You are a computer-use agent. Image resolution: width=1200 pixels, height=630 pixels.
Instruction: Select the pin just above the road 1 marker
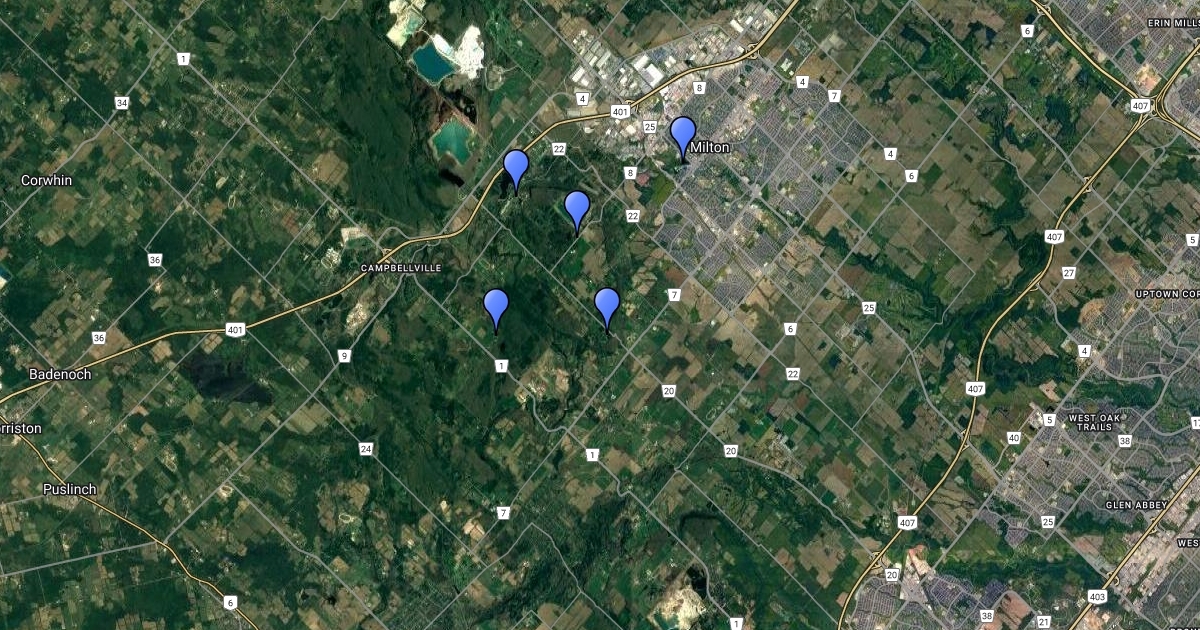[496, 306]
